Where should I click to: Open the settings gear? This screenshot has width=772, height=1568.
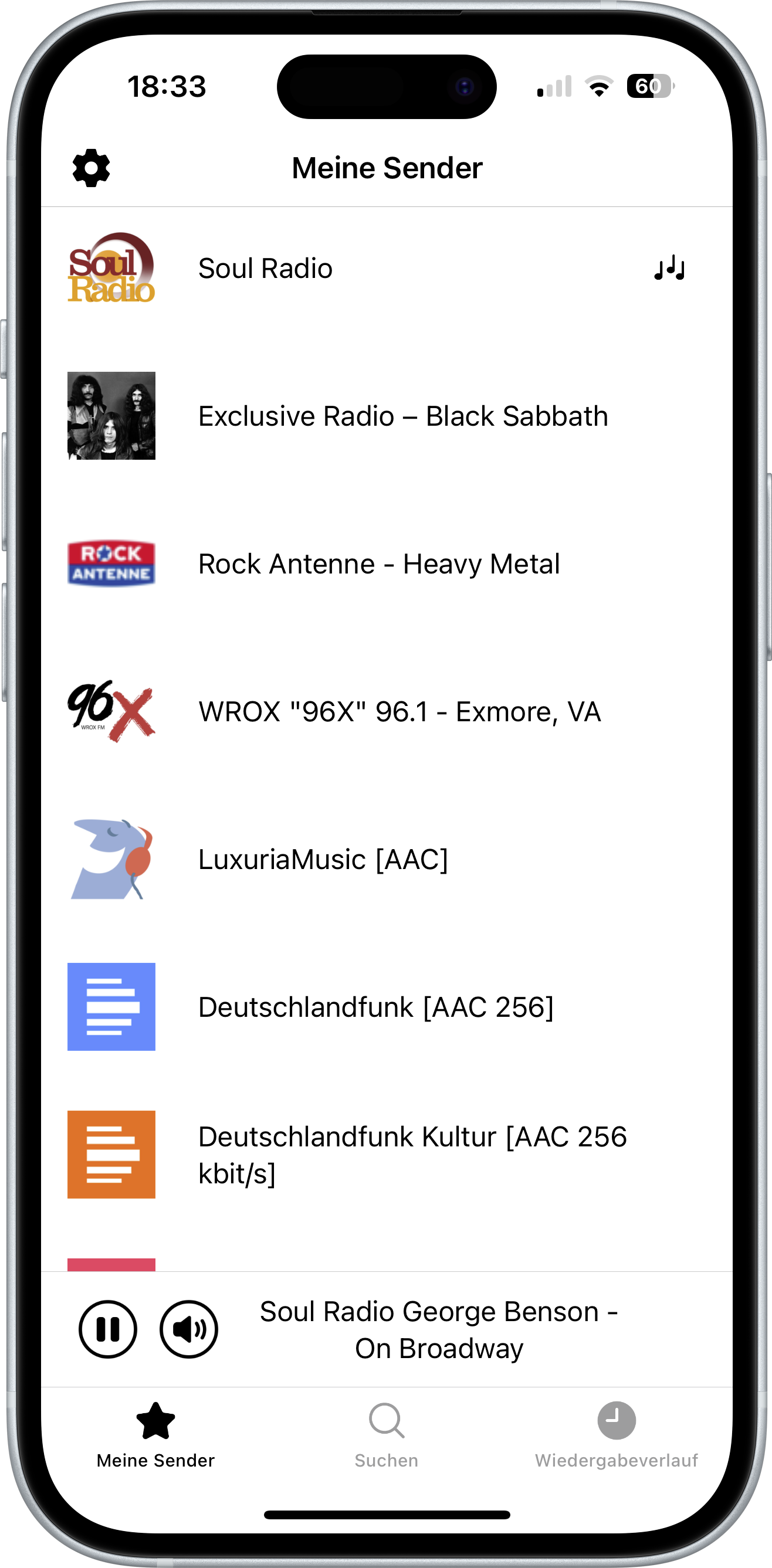point(92,168)
